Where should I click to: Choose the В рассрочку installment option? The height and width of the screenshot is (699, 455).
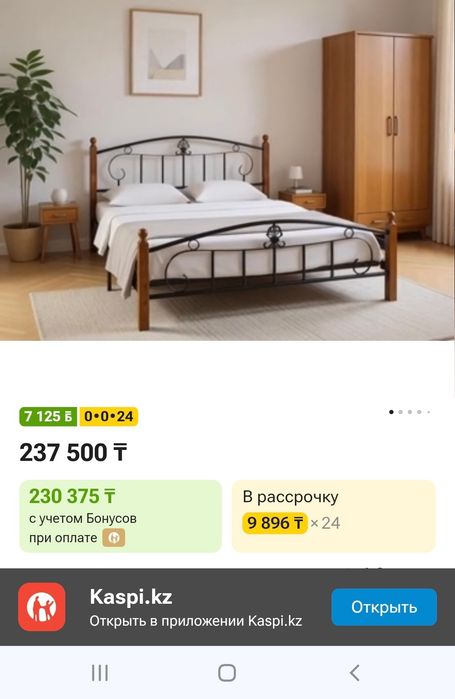pos(333,516)
